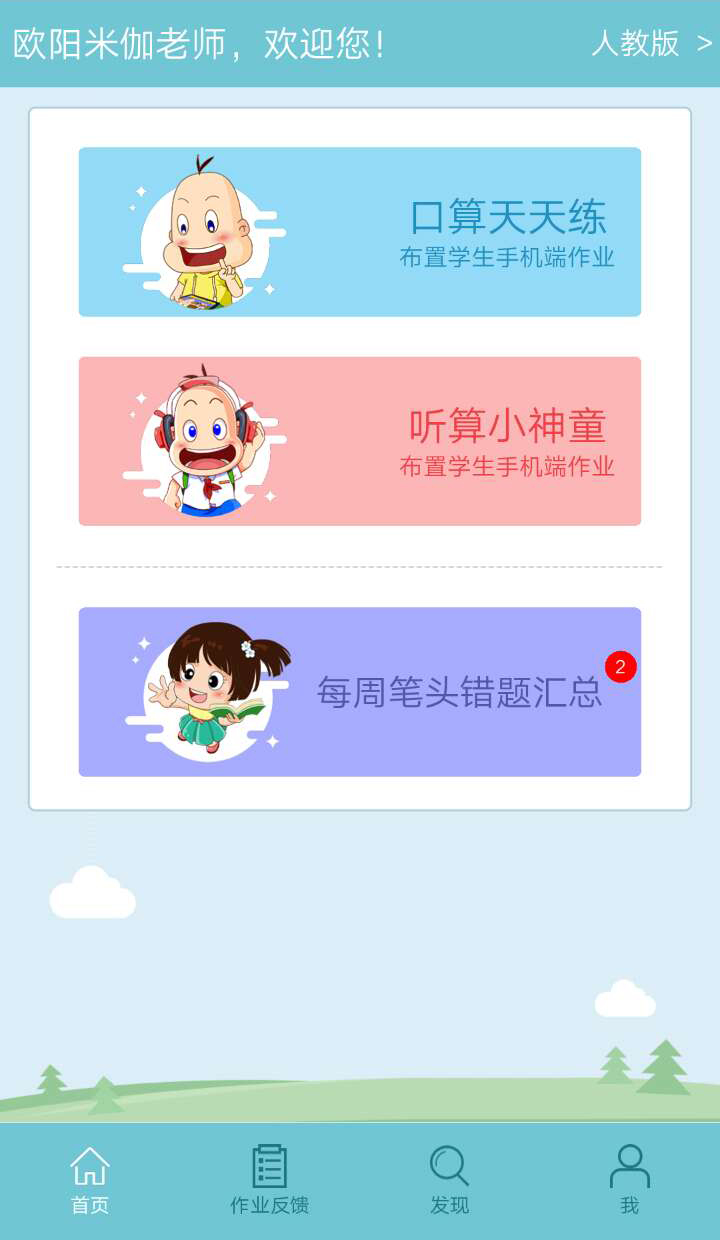Switch to the 首页 tab
This screenshot has height=1240, width=720.
point(90,1181)
